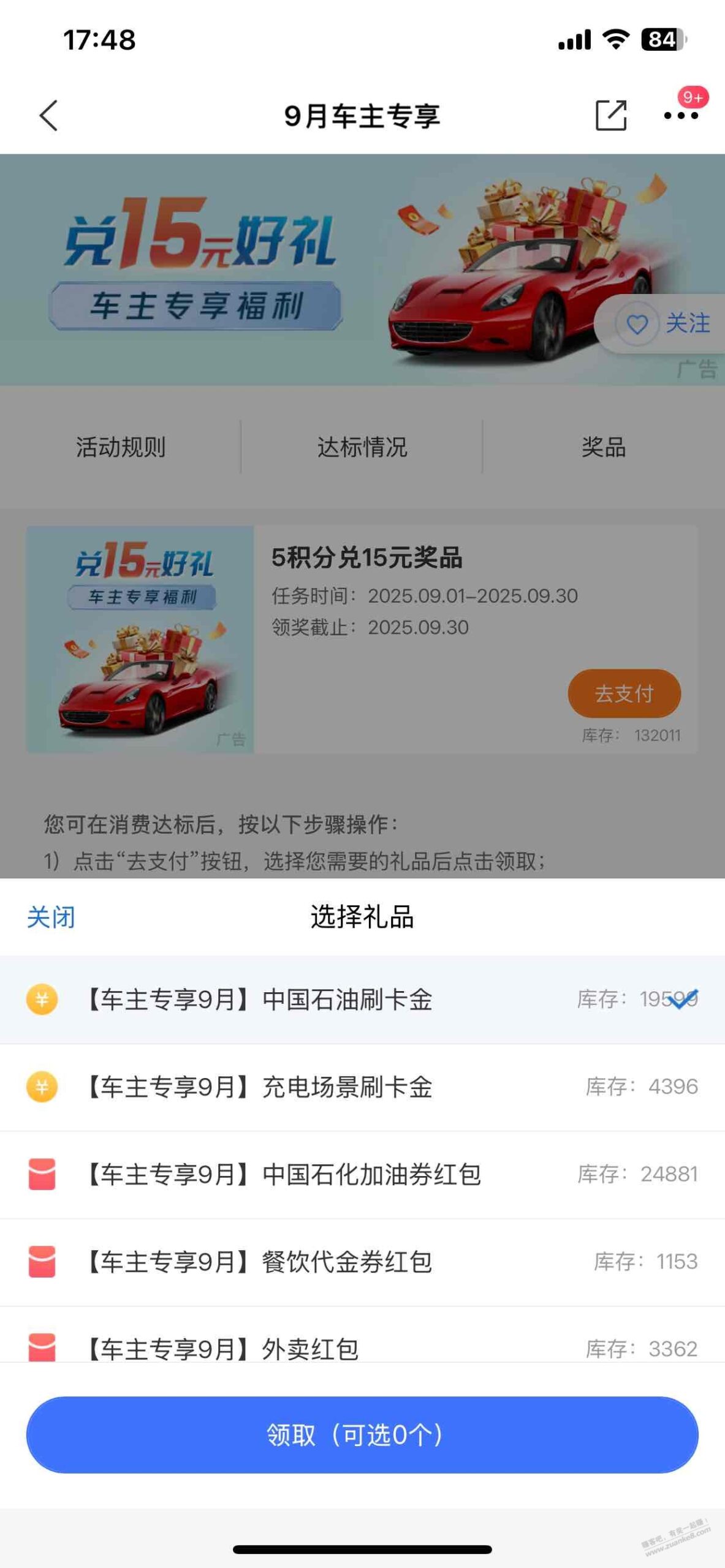Switch to the 达标情况 tab

point(362,448)
